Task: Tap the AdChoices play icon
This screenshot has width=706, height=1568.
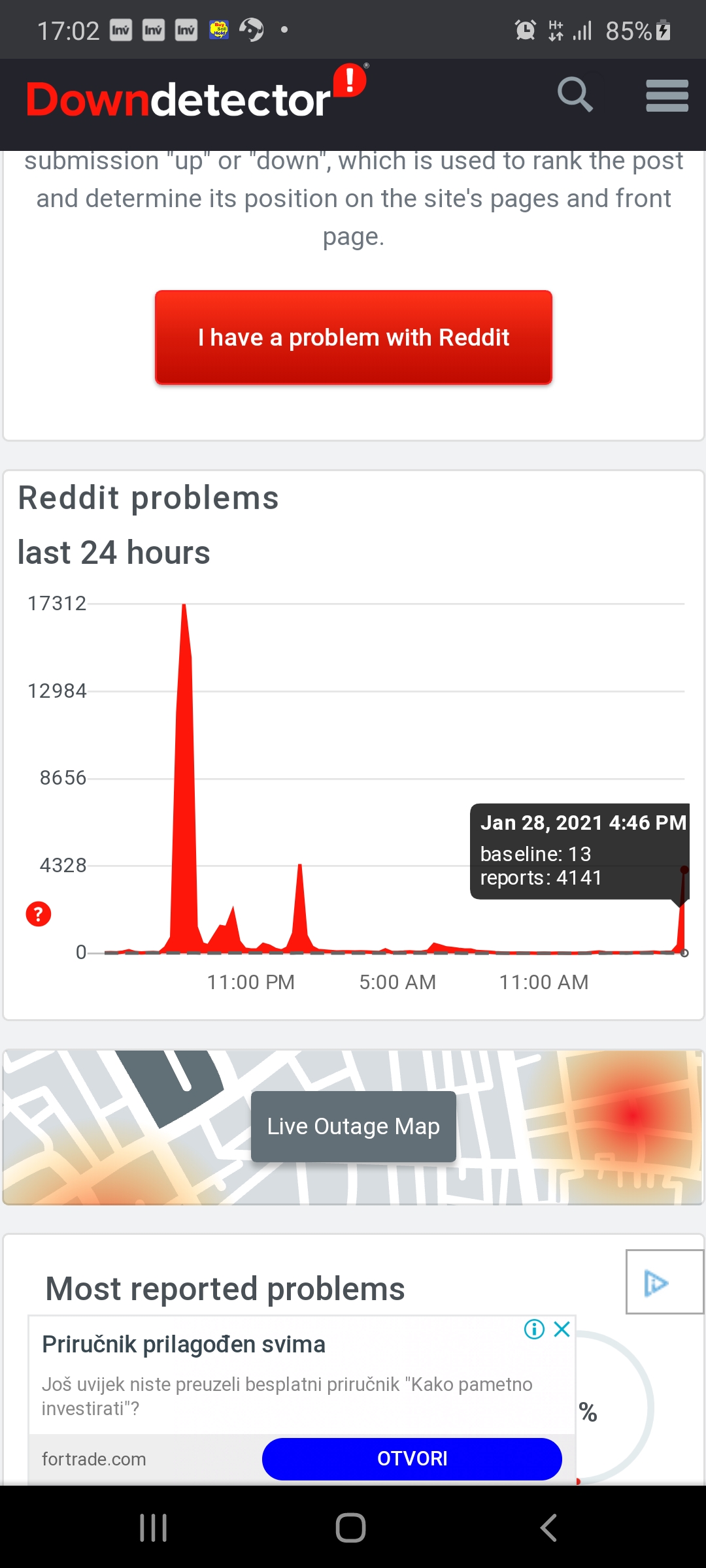Action: pyautogui.click(x=656, y=1283)
